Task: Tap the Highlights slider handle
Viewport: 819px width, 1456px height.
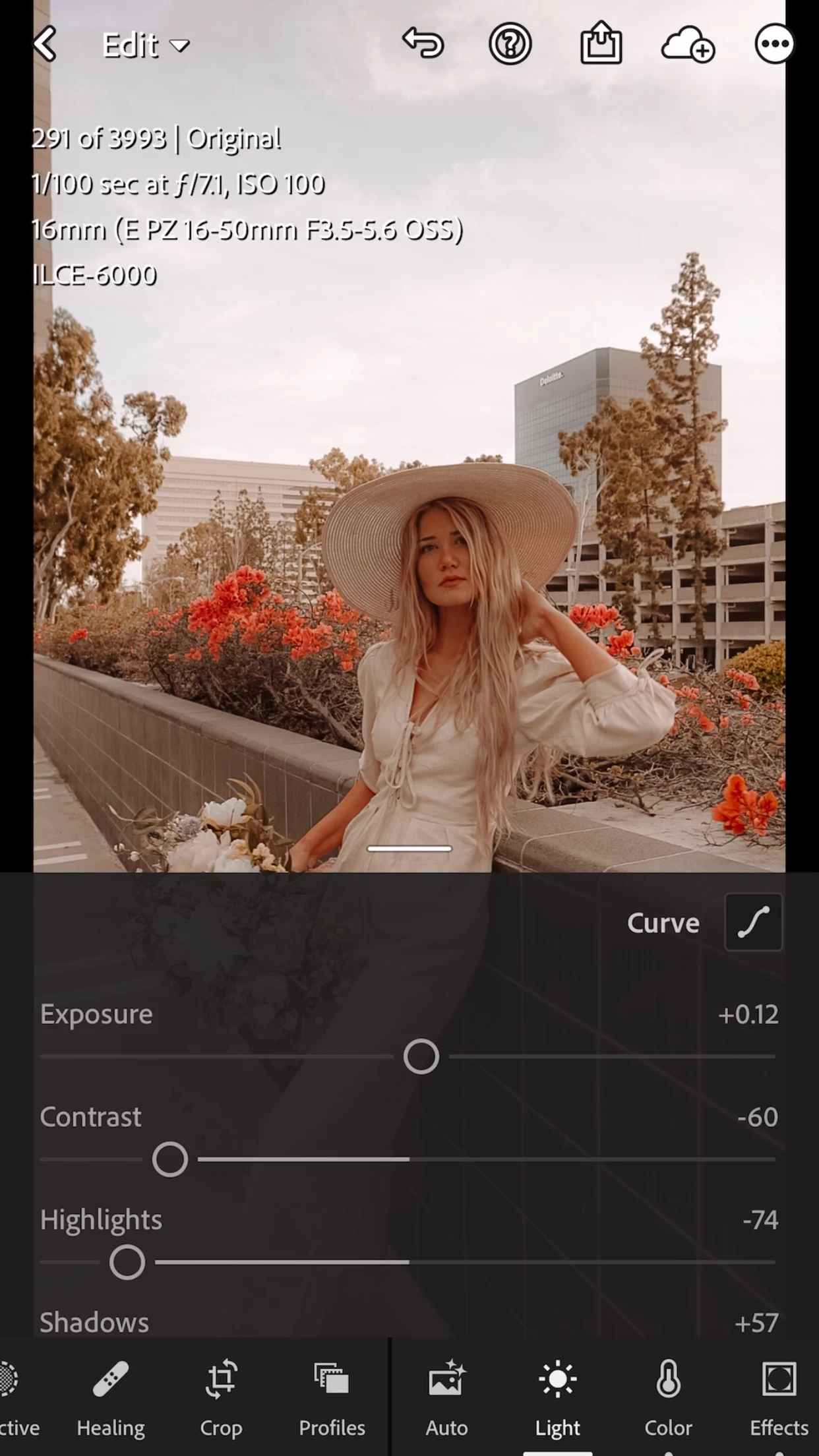Action: tap(127, 1262)
